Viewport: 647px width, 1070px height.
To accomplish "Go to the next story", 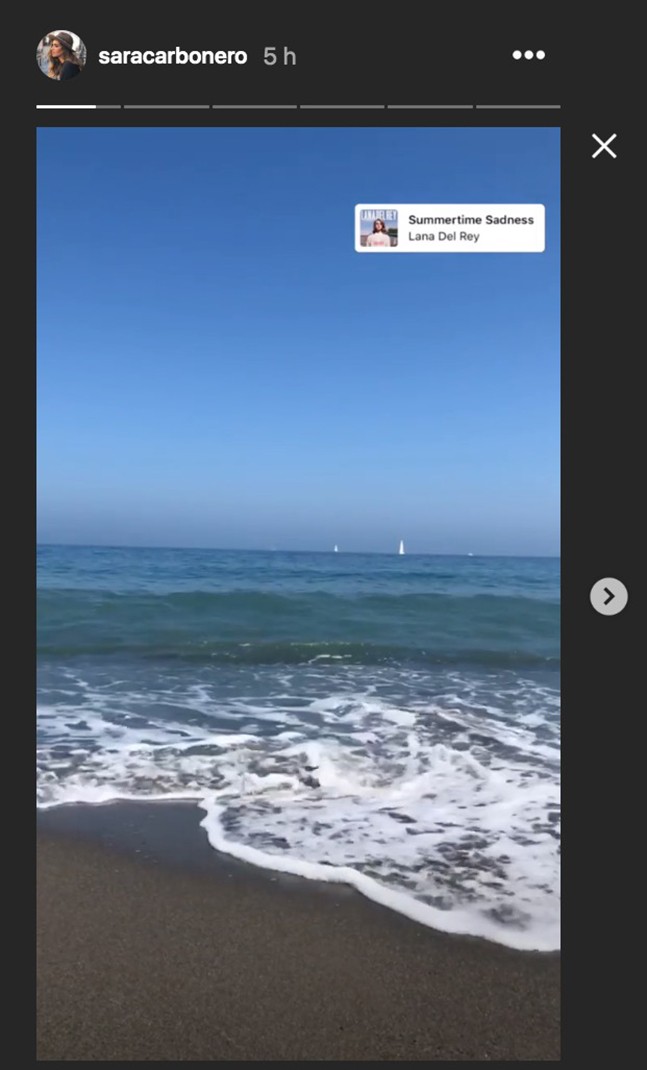I will [x=609, y=596].
